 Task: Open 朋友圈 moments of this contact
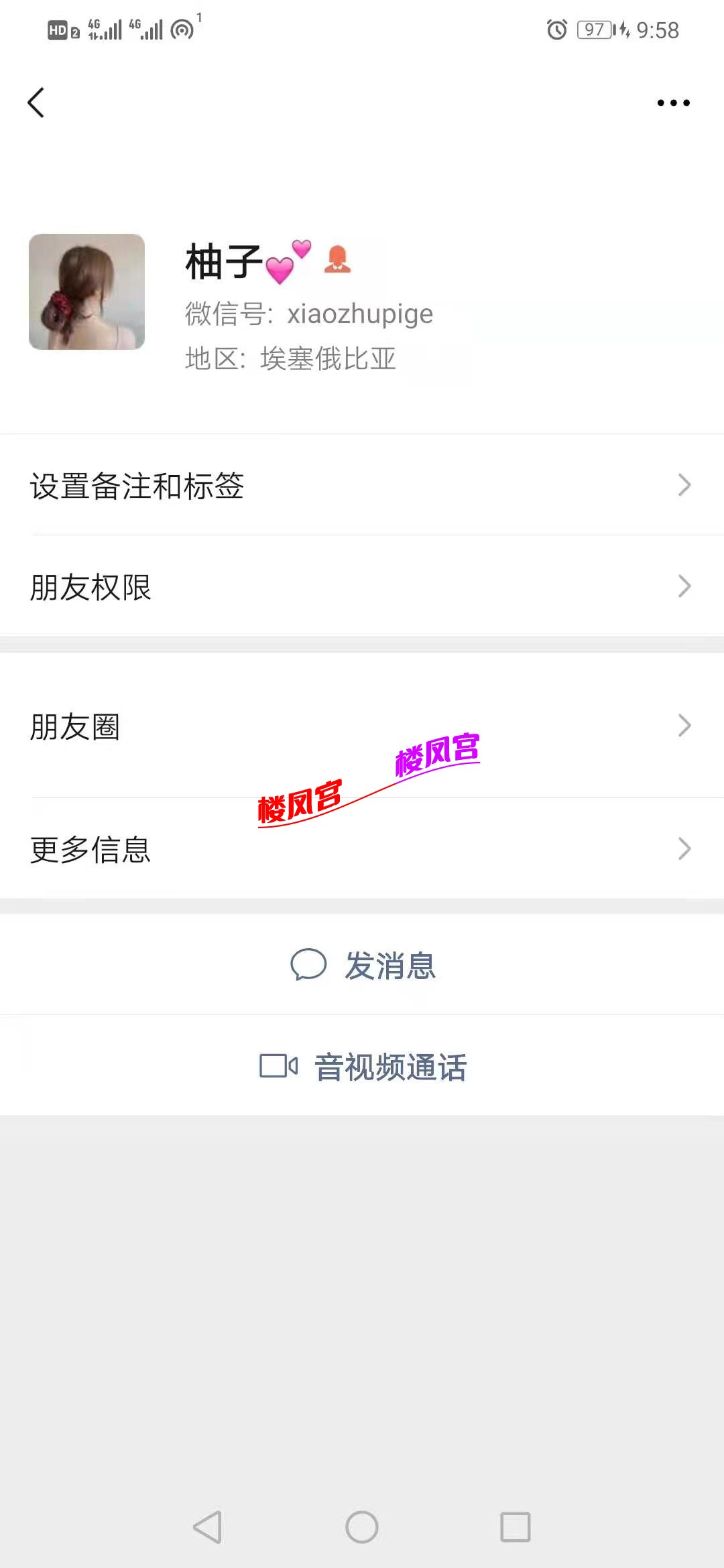click(362, 726)
